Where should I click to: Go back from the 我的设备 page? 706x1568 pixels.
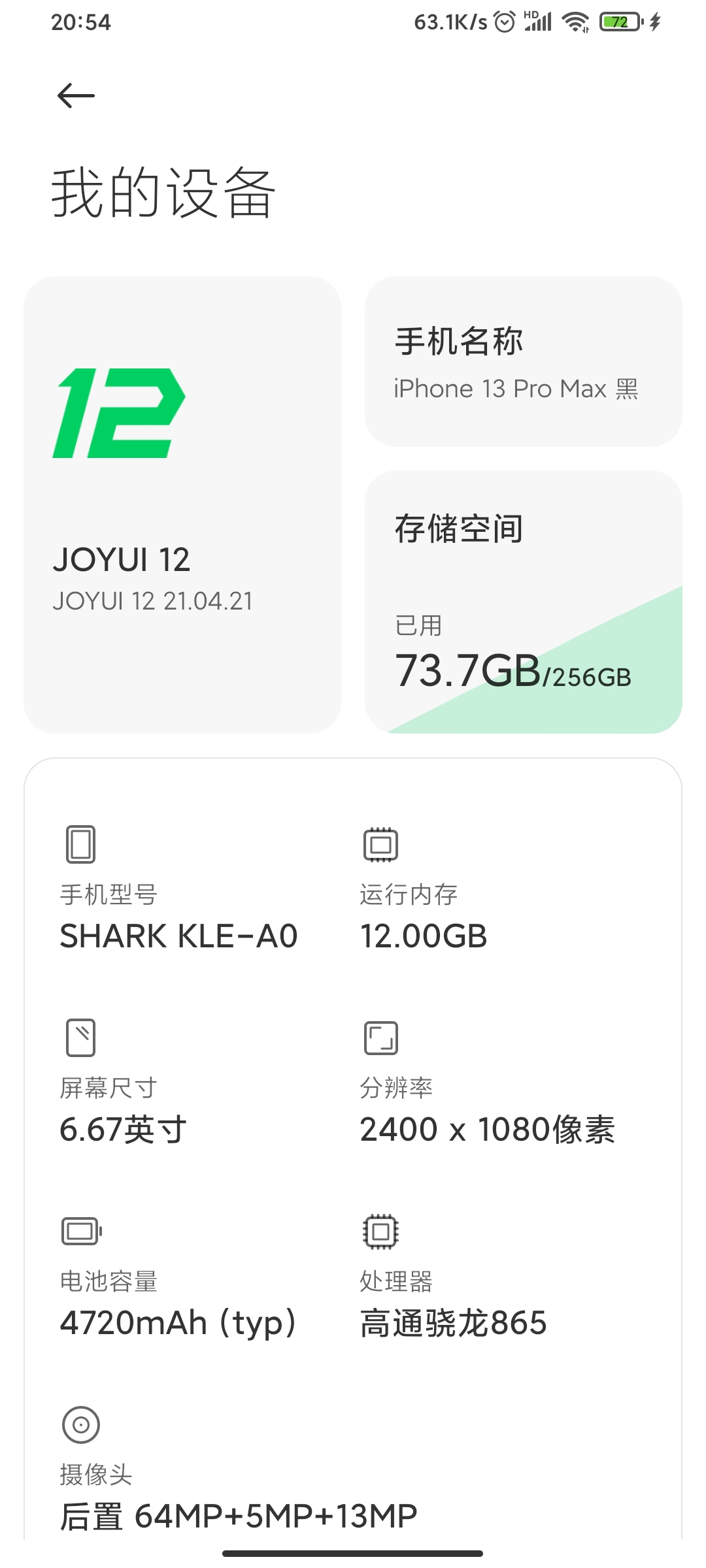click(x=76, y=96)
